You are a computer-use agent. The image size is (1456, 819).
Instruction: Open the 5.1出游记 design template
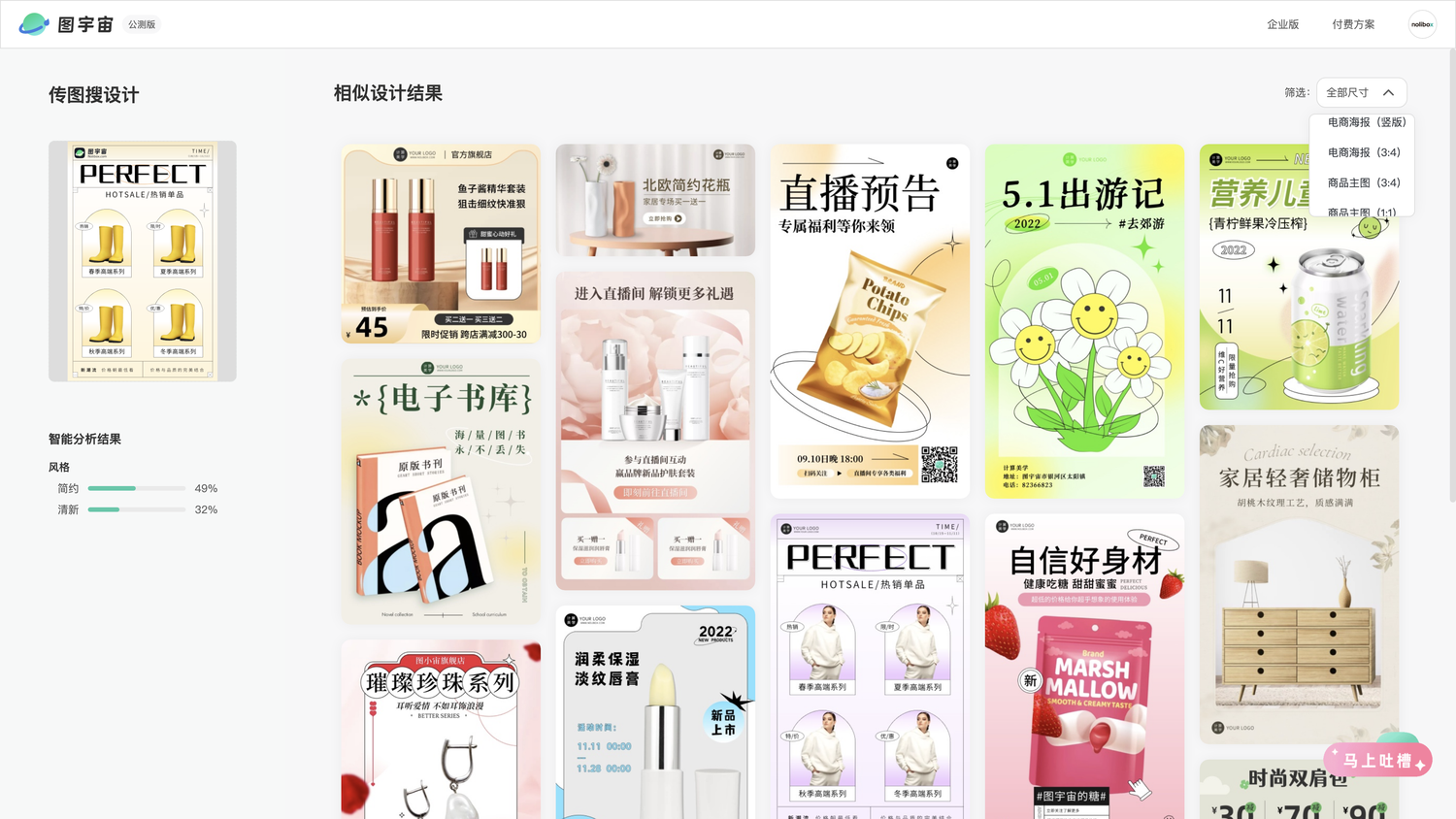pyautogui.click(x=1084, y=320)
